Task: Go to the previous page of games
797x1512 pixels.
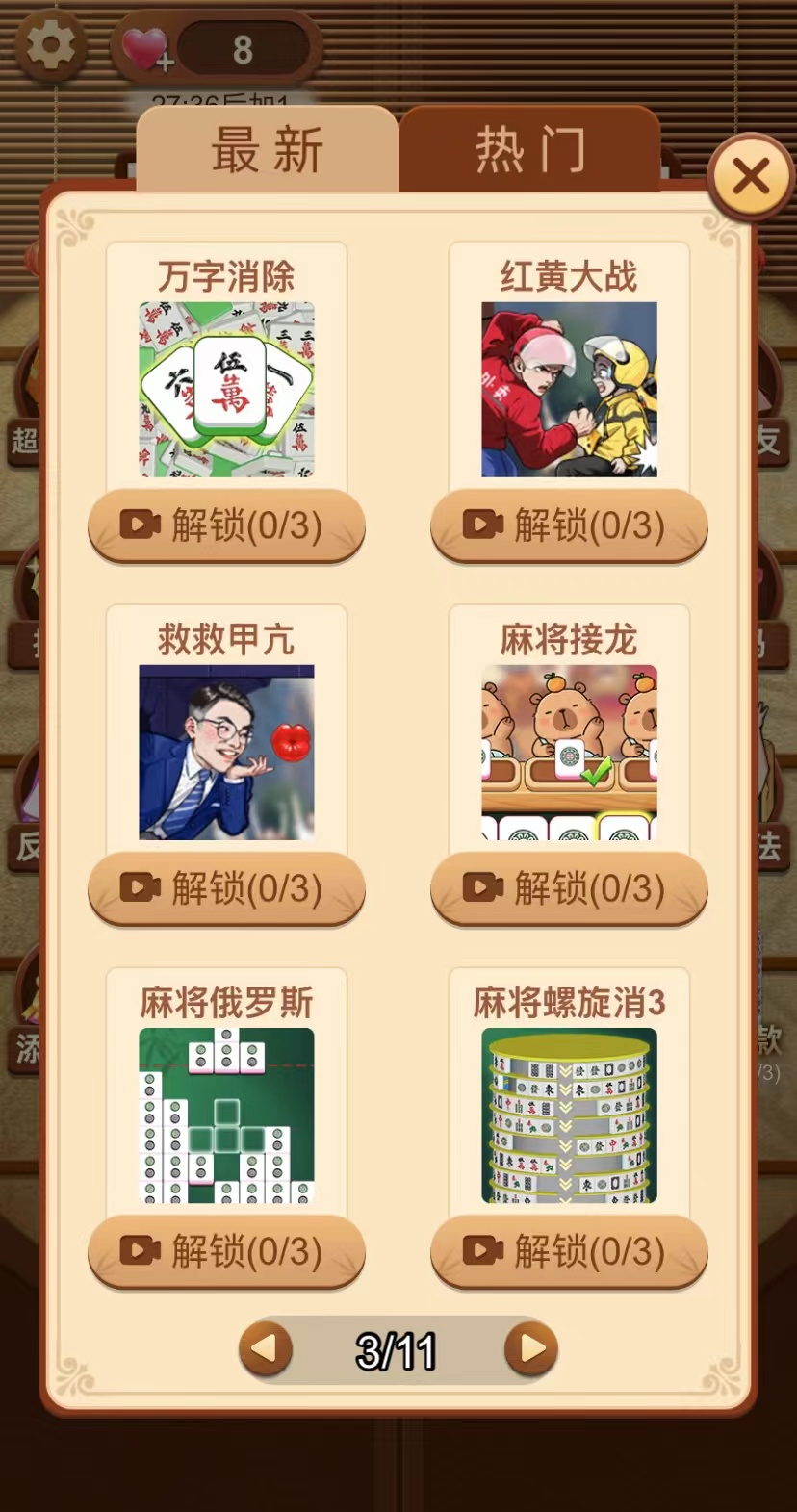Action: pyautogui.click(x=265, y=1349)
